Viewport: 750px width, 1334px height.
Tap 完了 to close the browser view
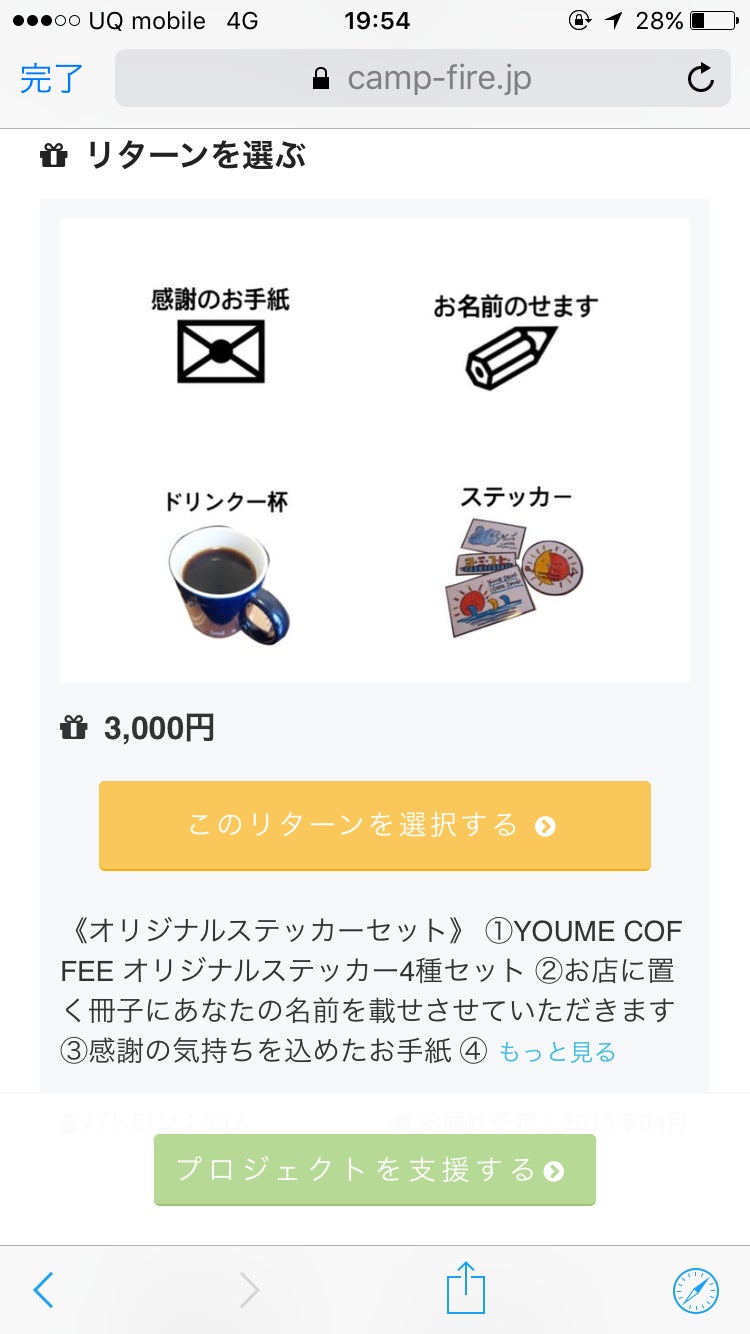pyautogui.click(x=52, y=78)
